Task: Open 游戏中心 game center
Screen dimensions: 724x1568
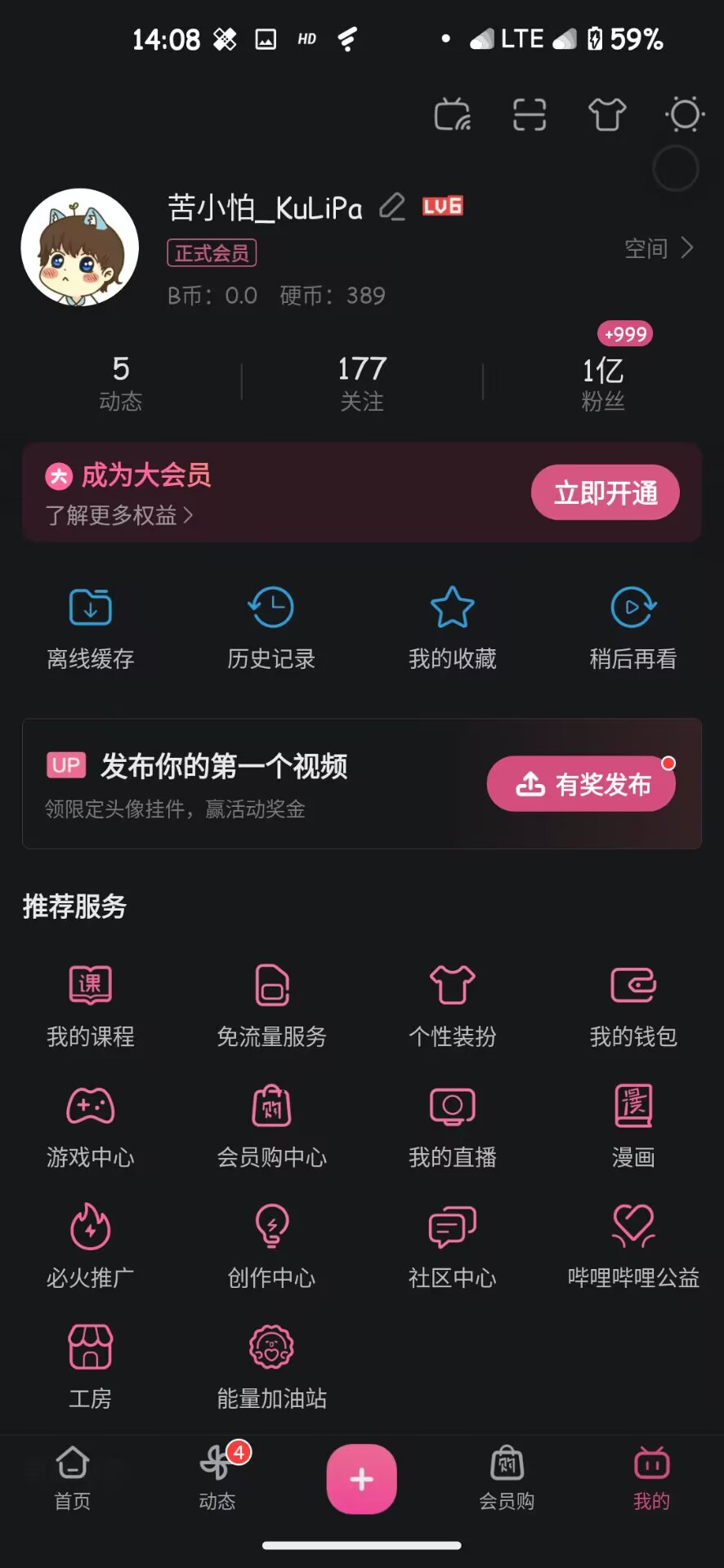Action: (x=89, y=1107)
